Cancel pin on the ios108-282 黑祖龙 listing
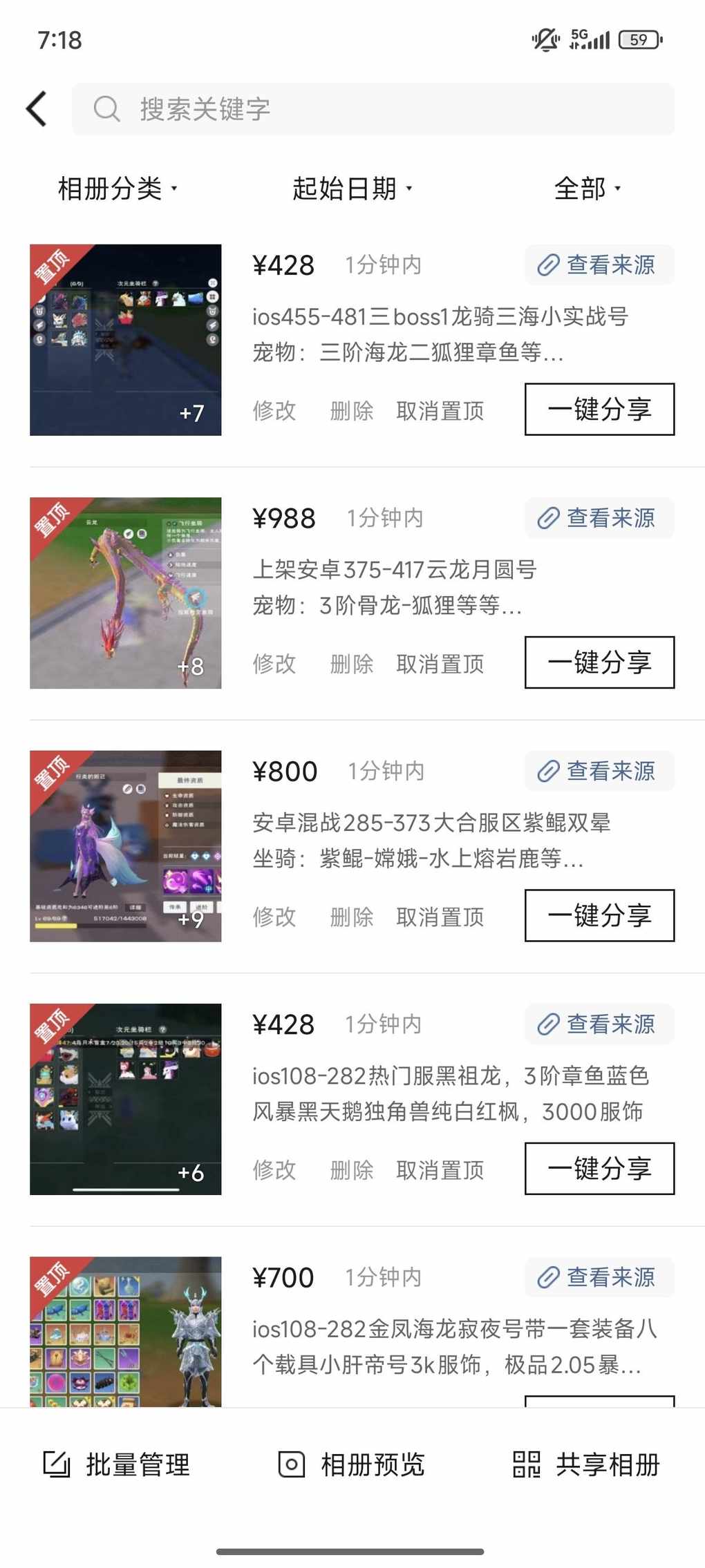The width and height of the screenshot is (705, 1568). click(x=440, y=1169)
